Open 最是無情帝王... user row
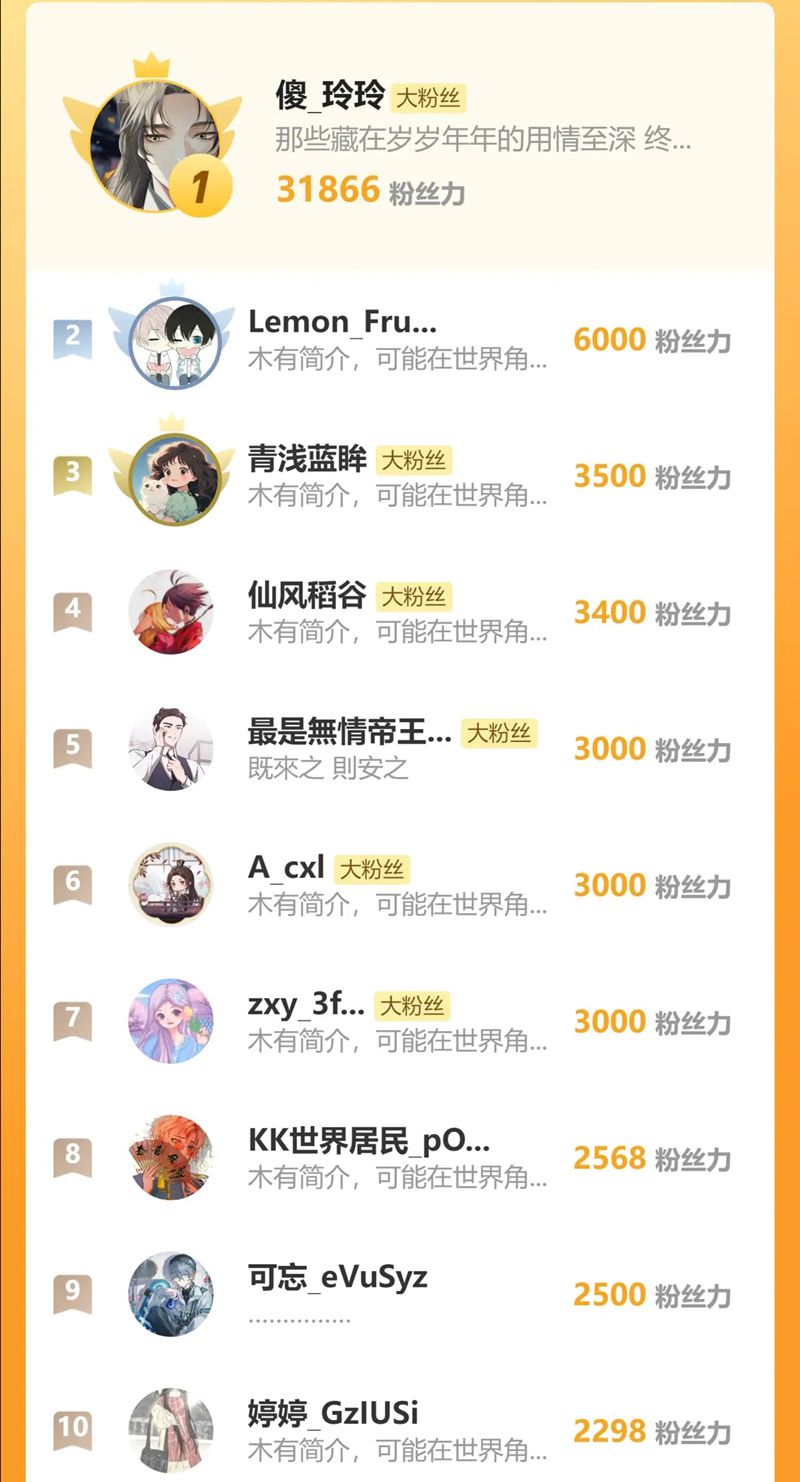 point(400,749)
